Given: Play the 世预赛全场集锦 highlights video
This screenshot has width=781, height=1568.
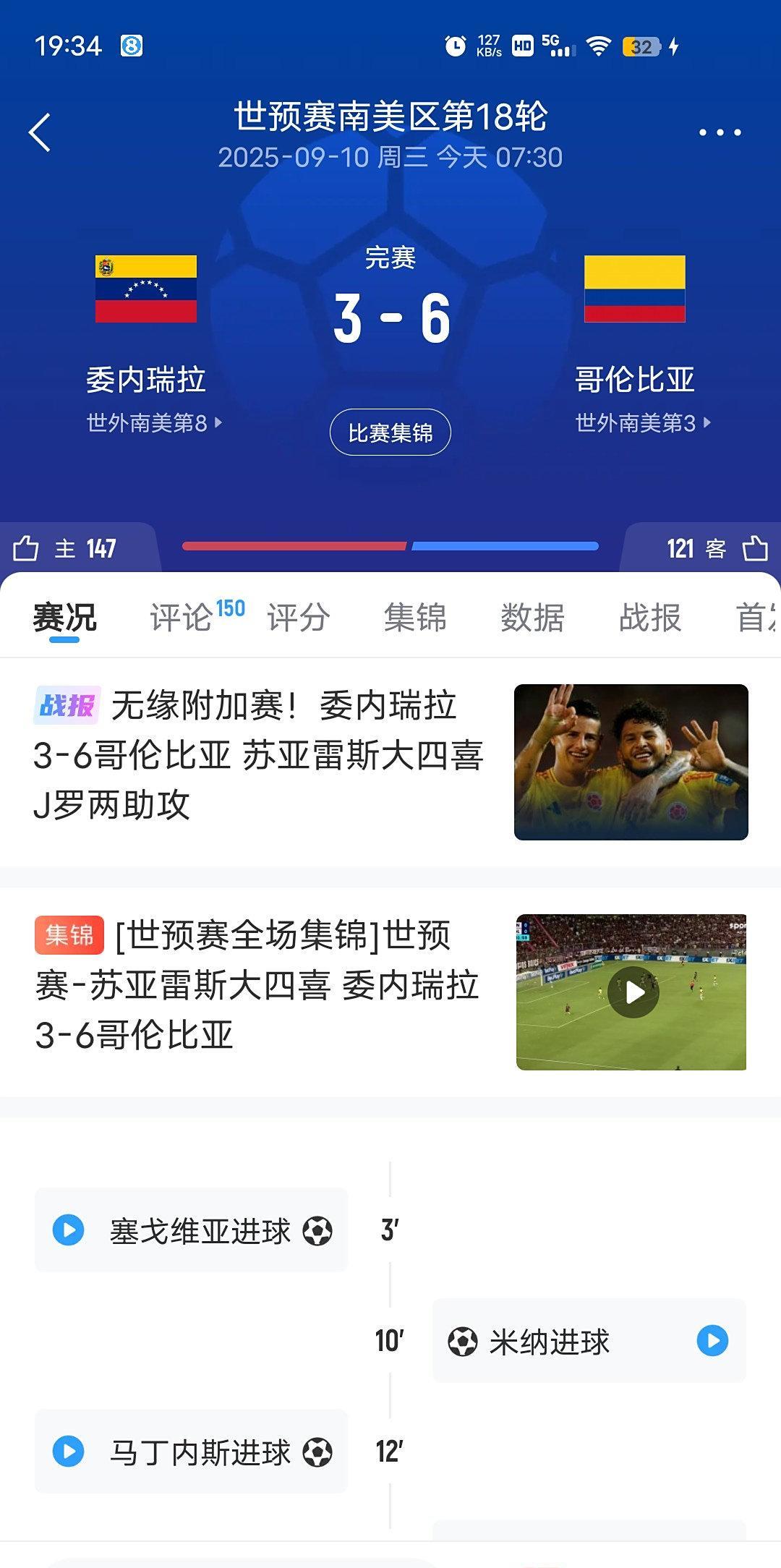Looking at the screenshot, I should (x=633, y=992).
